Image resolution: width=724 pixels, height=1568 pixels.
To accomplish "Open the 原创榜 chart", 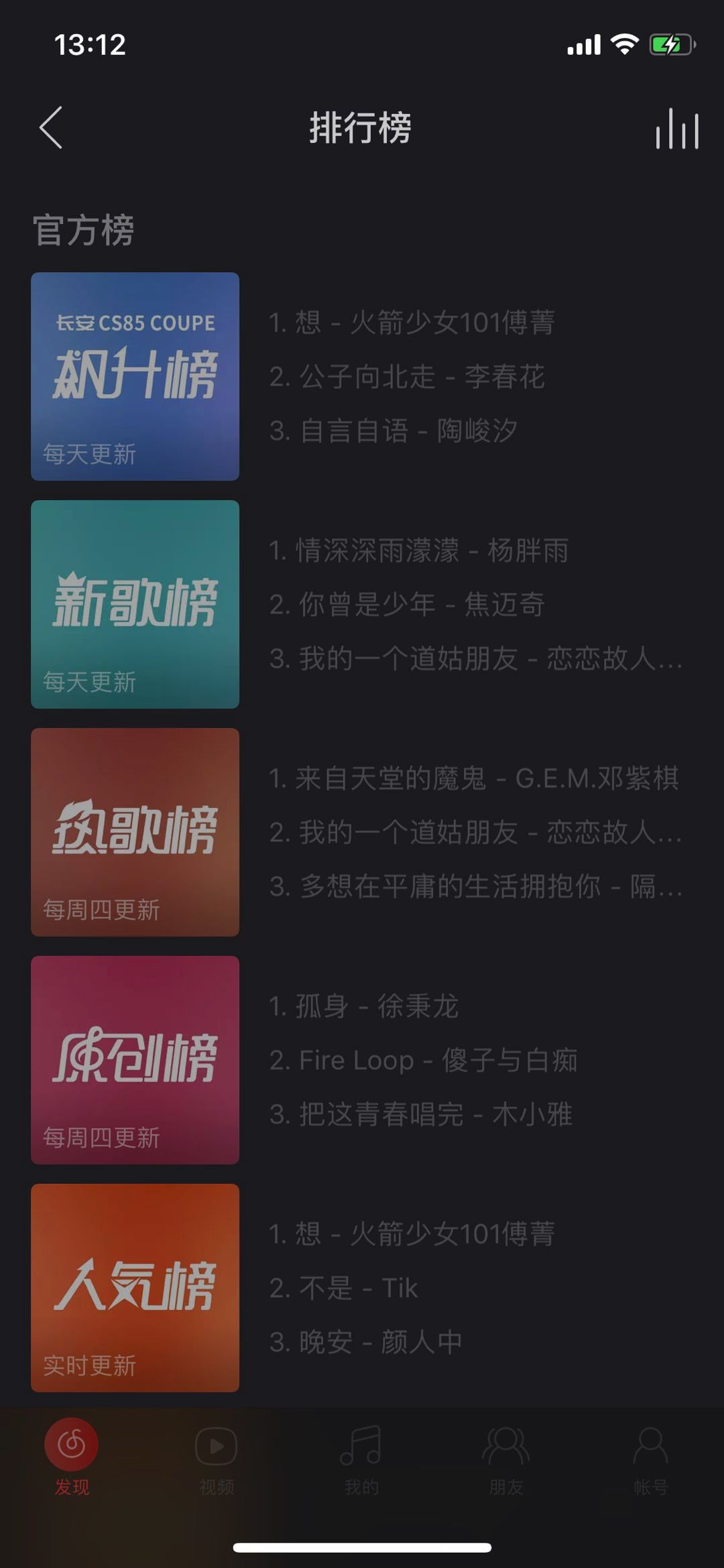I will coord(135,1060).
